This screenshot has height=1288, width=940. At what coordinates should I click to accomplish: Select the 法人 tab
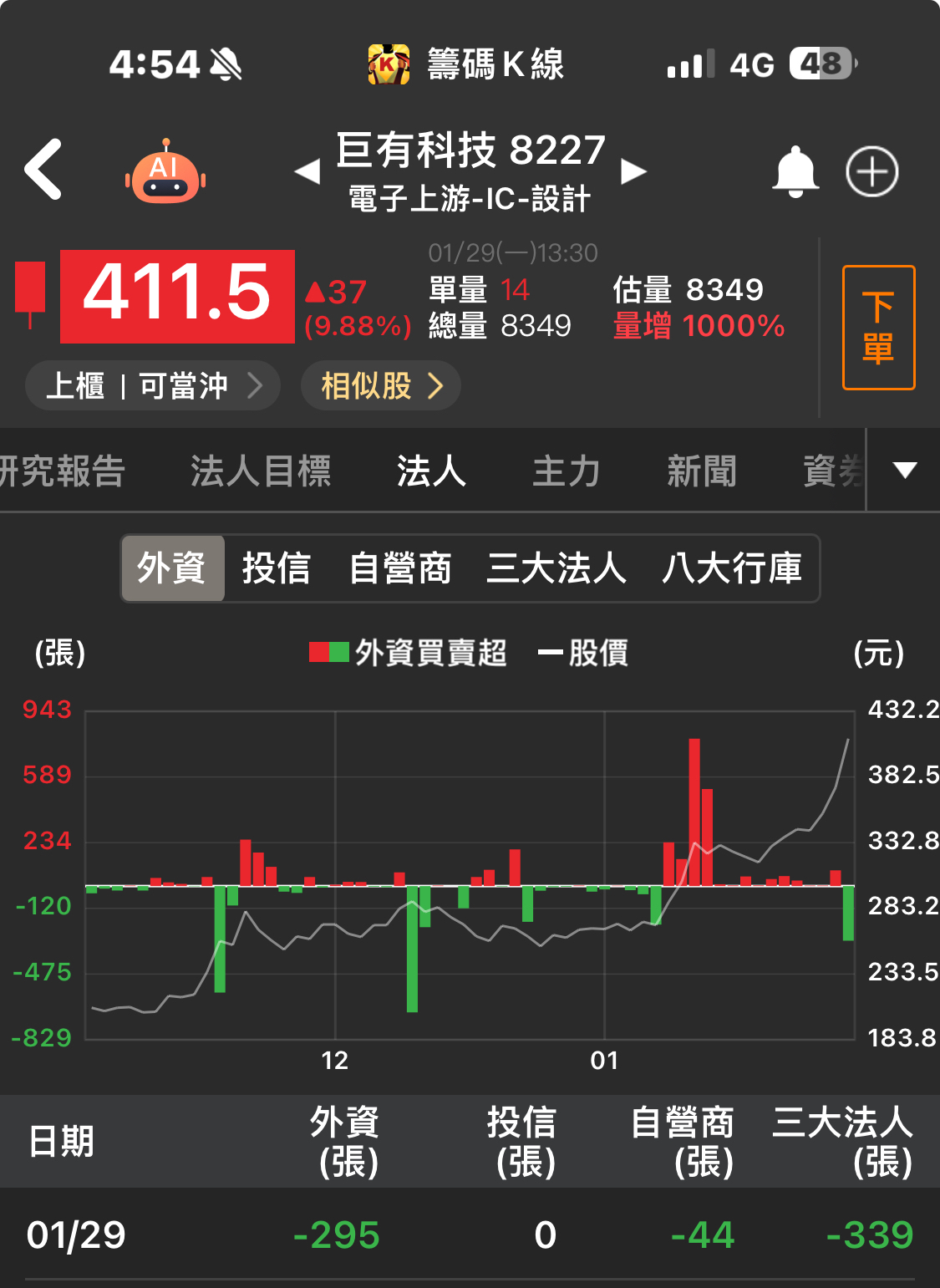[431, 471]
